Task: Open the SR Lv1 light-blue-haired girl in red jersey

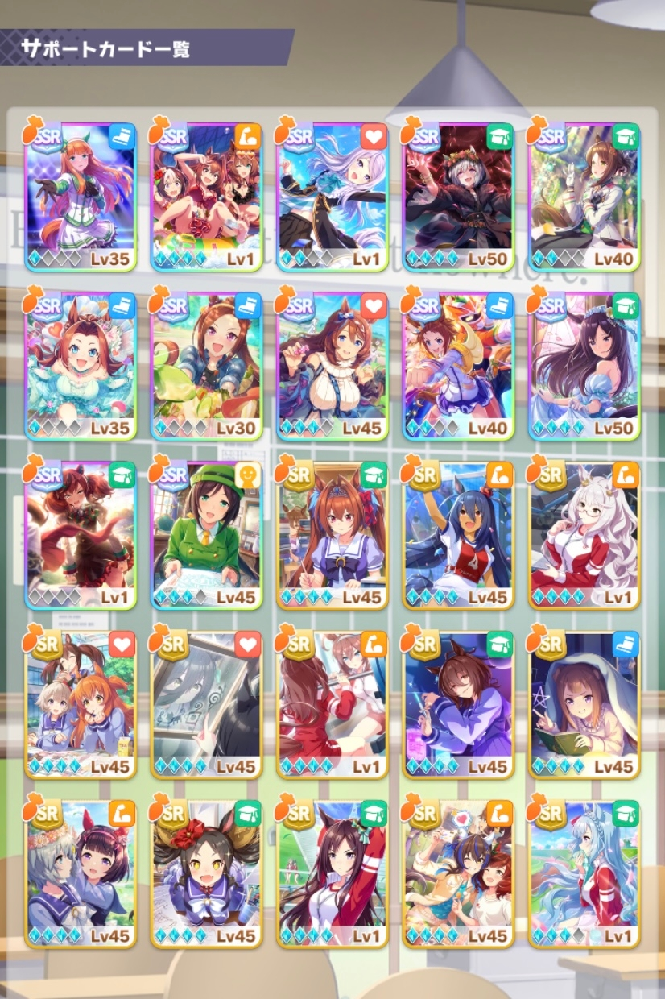Action: [583, 873]
